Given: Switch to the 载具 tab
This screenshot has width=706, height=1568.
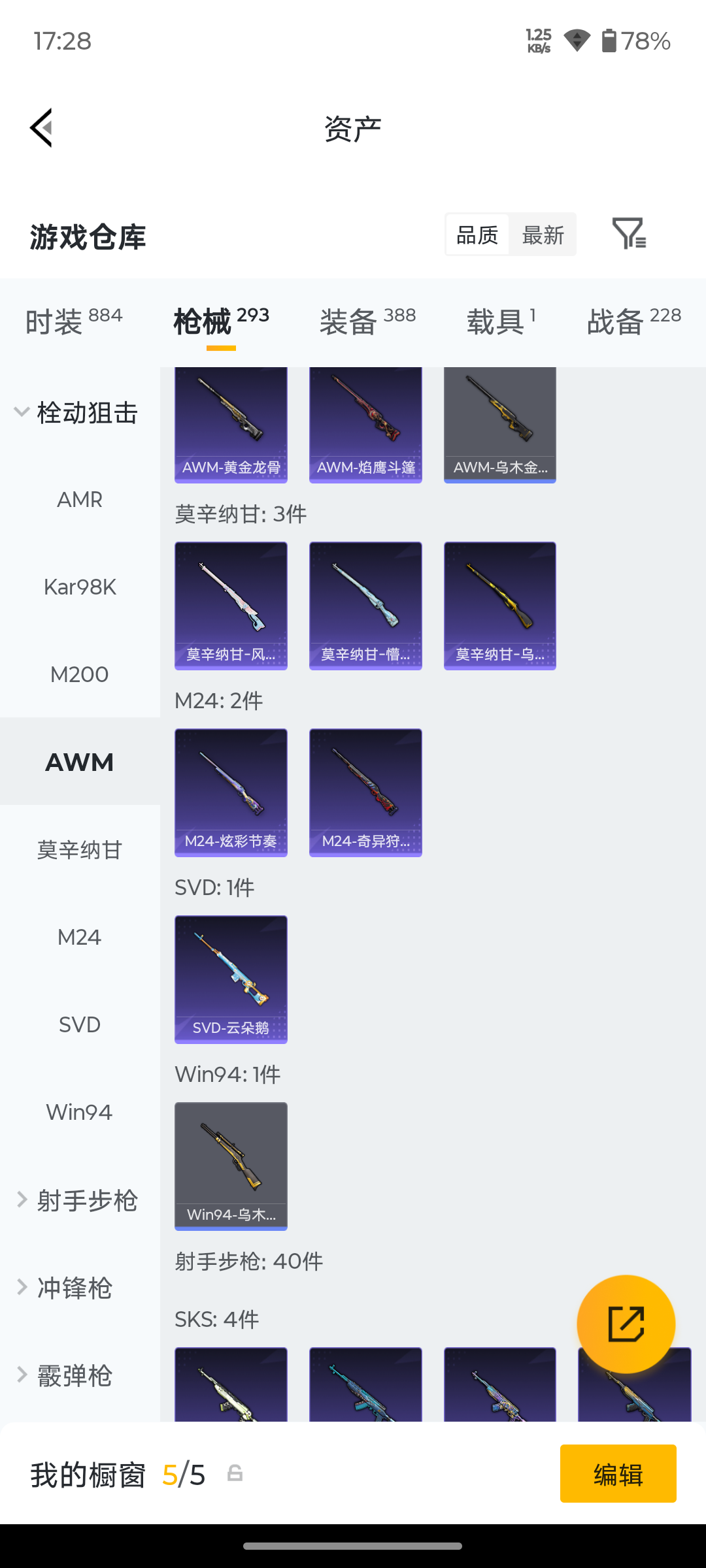Looking at the screenshot, I should (x=501, y=321).
